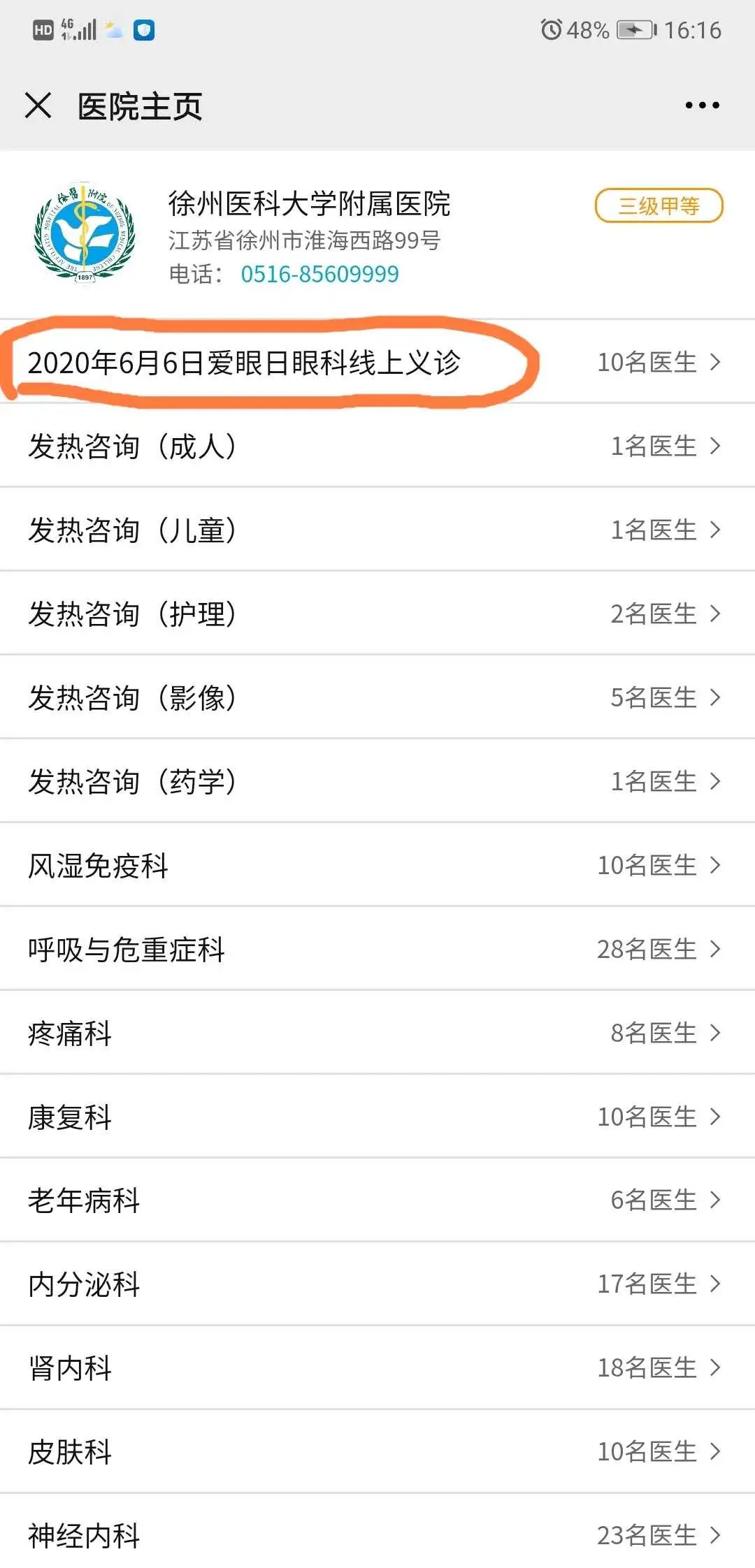The width and height of the screenshot is (755, 1568).
Task: Select 呼吸与危重症科 department
Action: 377,949
